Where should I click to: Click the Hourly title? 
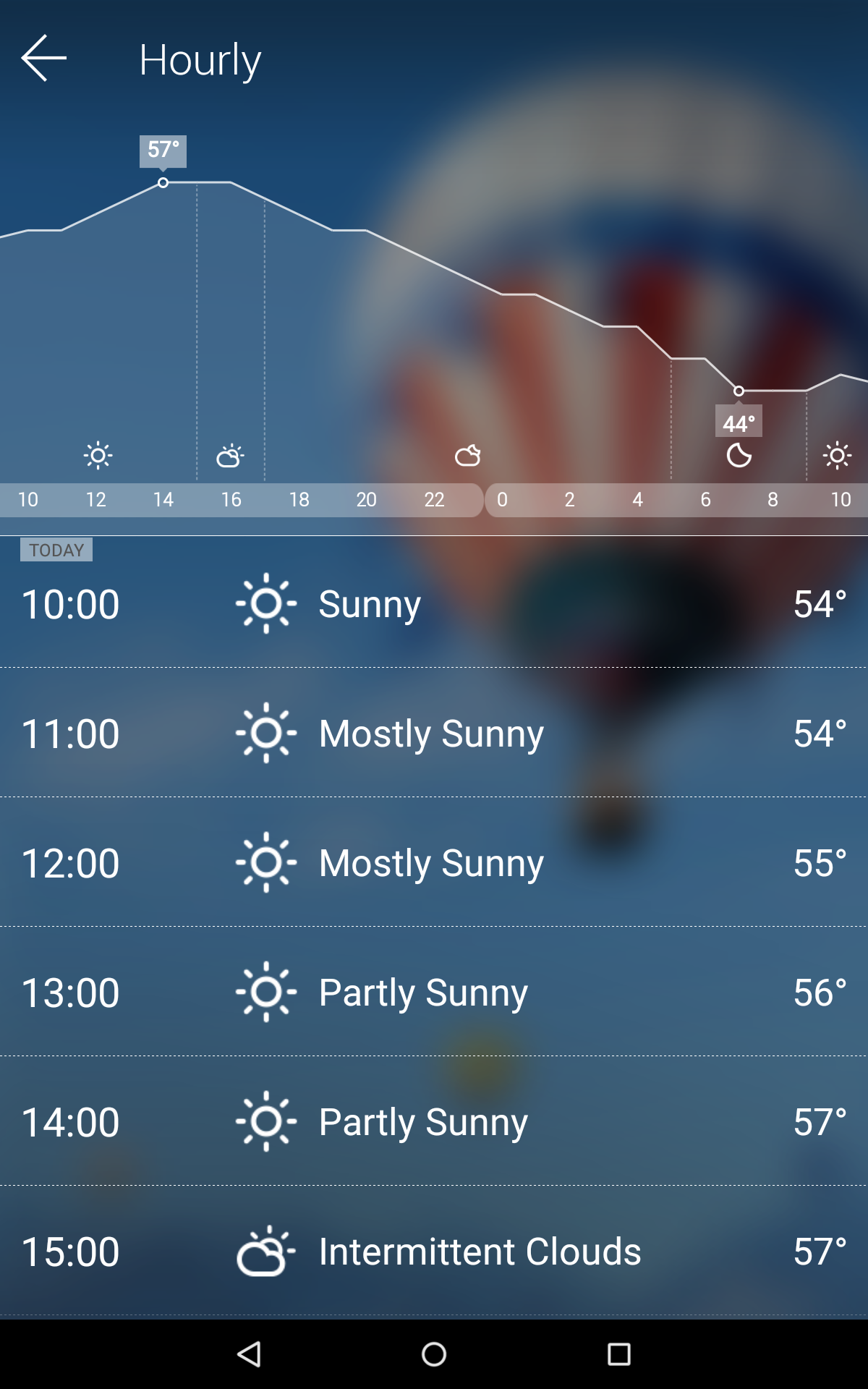click(200, 59)
